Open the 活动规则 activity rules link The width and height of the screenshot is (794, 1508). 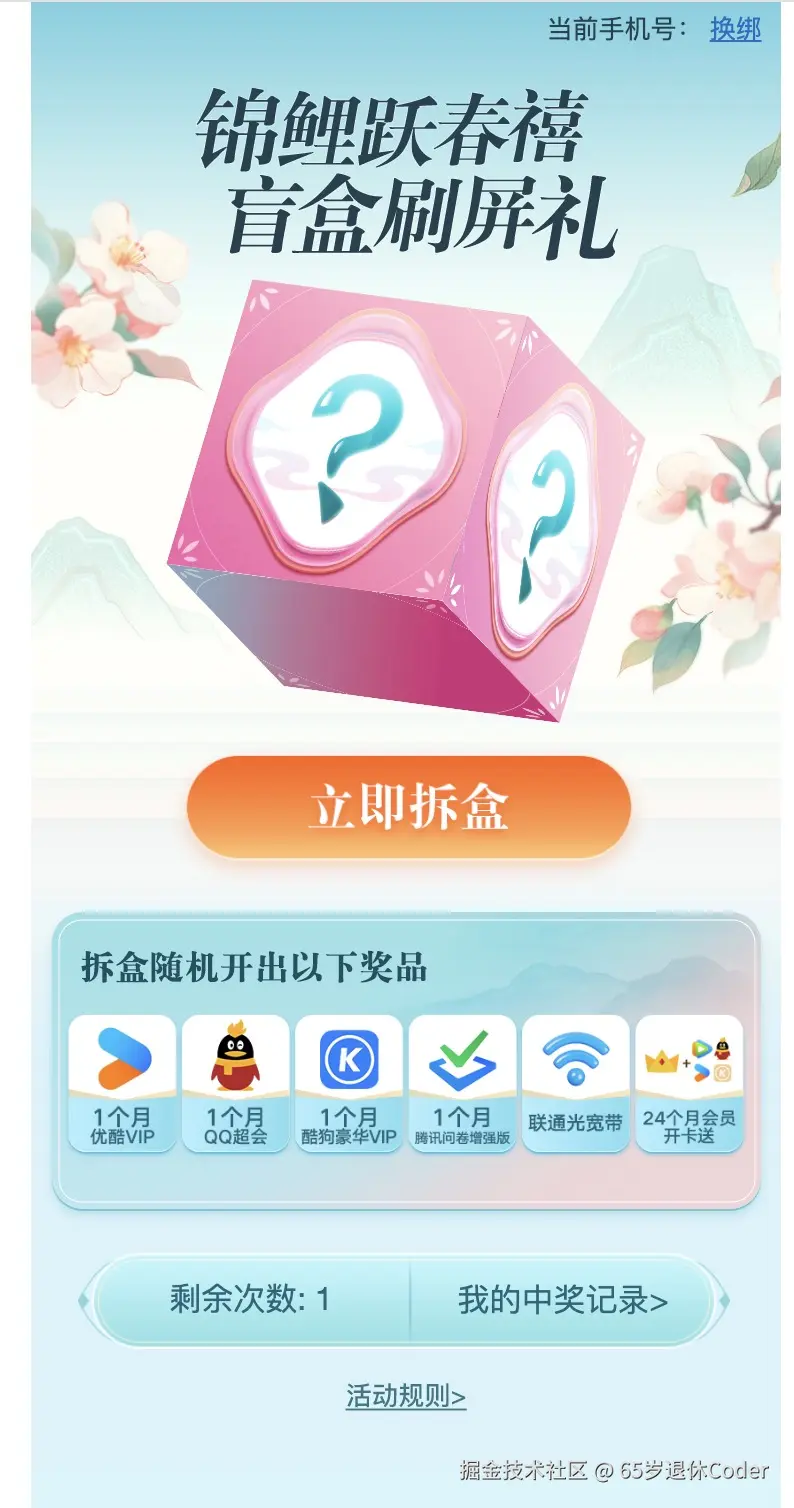406,1396
